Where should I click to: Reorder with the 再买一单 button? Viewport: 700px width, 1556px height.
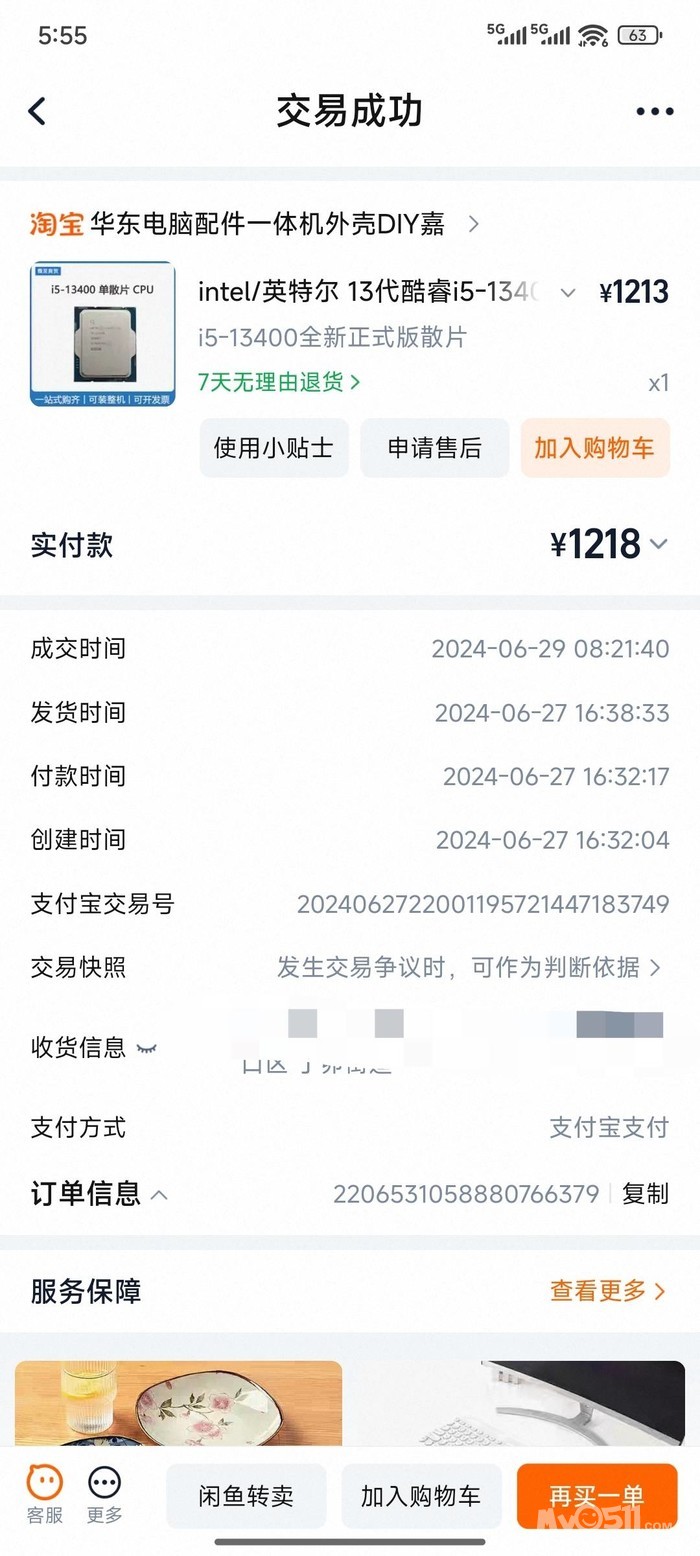pyautogui.click(x=596, y=1496)
